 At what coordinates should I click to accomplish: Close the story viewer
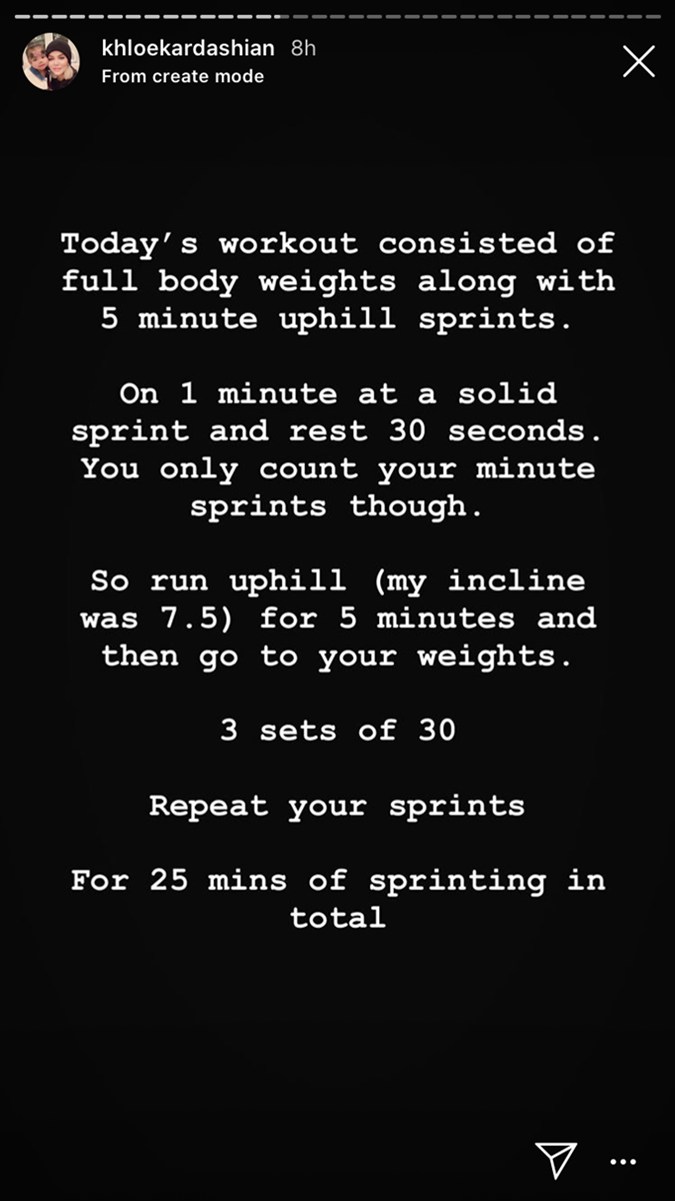638,62
